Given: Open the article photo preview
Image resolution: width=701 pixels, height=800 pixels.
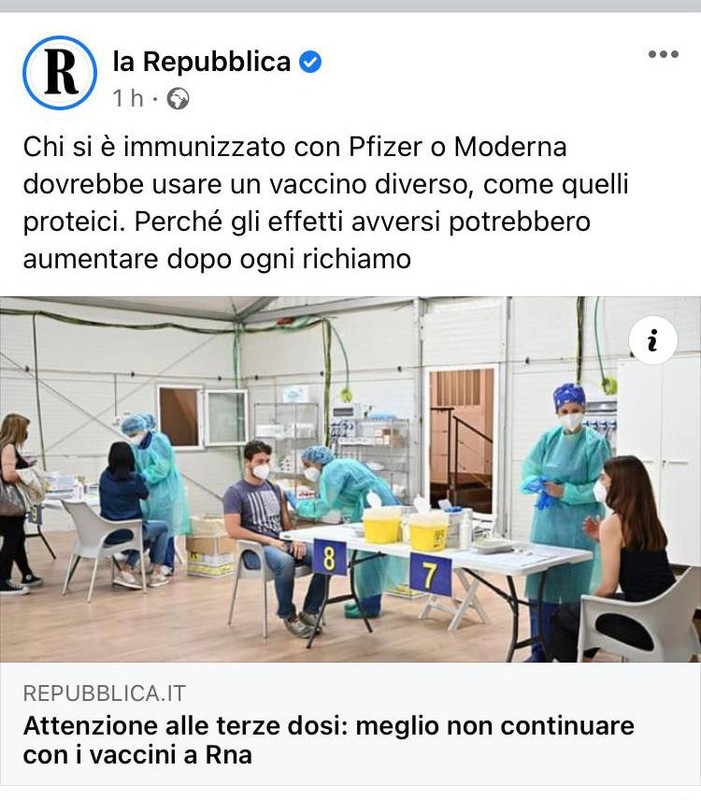Looking at the screenshot, I should tap(350, 480).
